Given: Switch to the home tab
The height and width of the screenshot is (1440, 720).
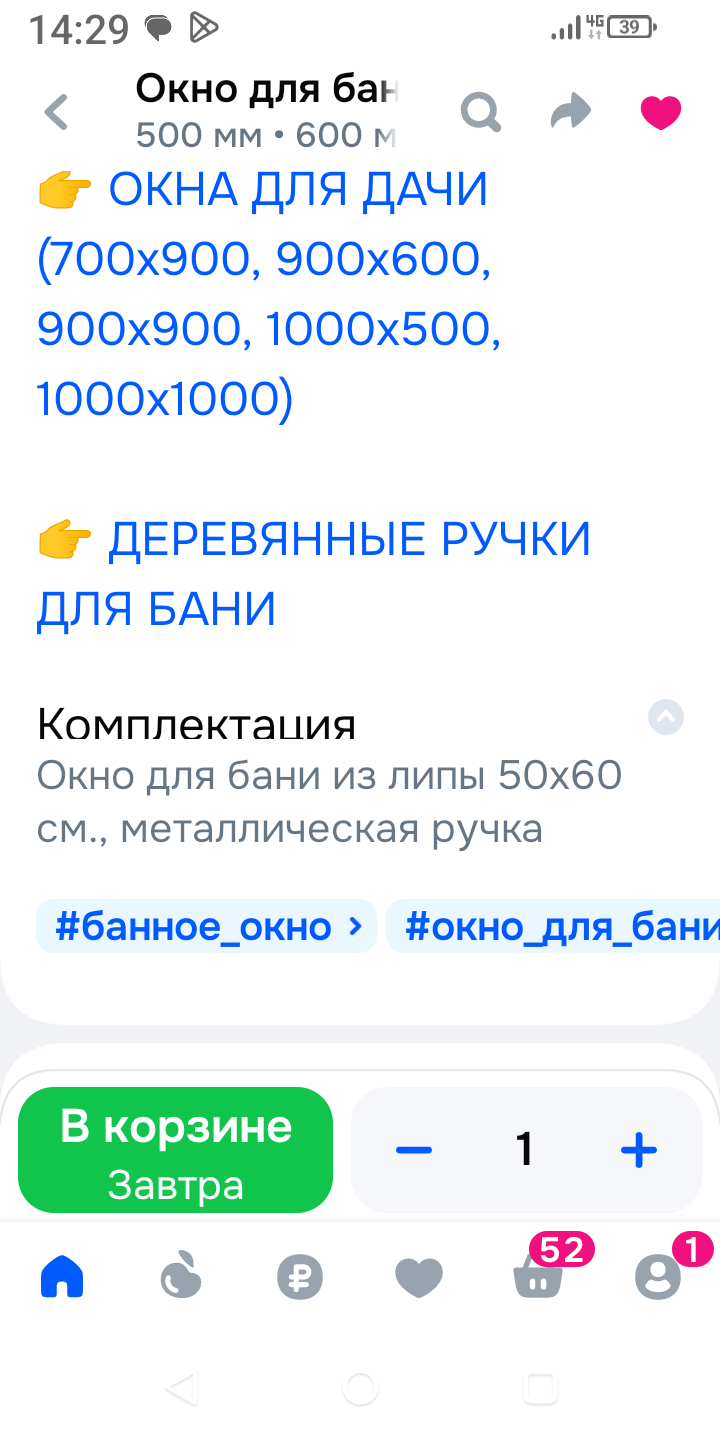Looking at the screenshot, I should coord(62,1277).
